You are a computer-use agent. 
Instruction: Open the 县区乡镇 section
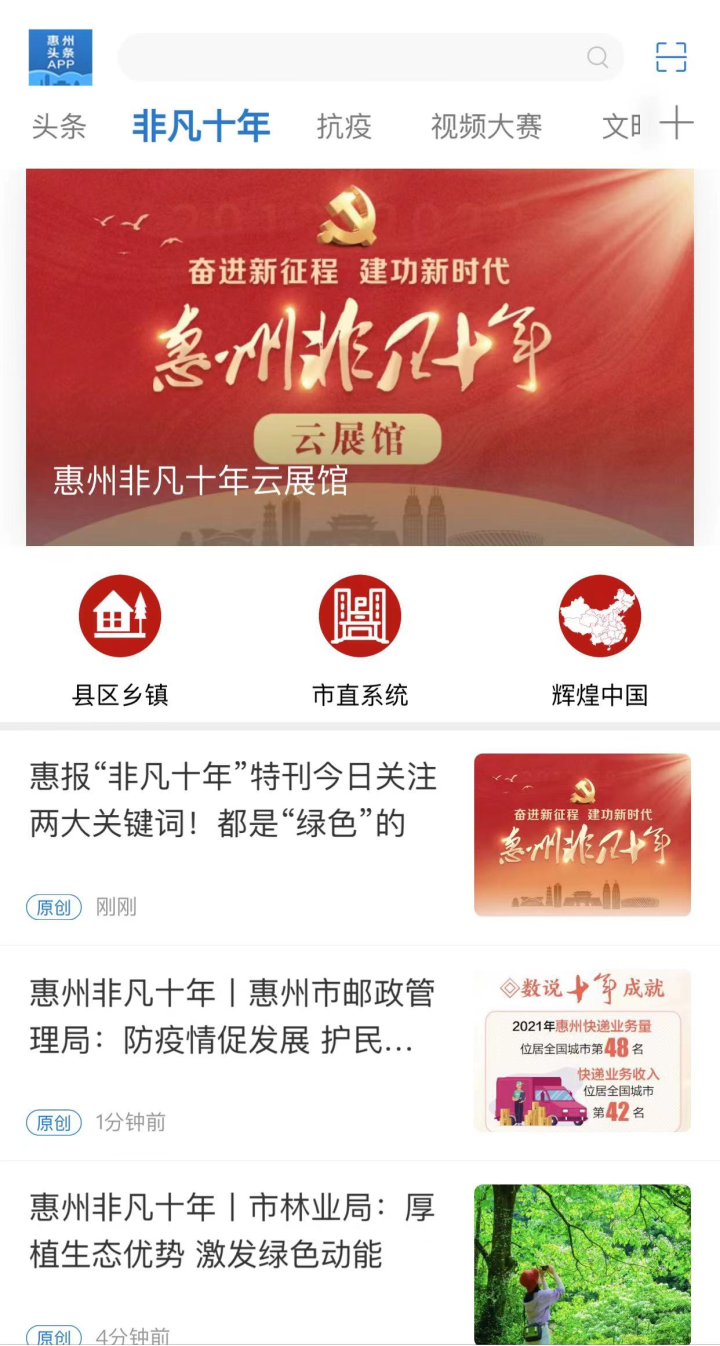[x=120, y=640]
